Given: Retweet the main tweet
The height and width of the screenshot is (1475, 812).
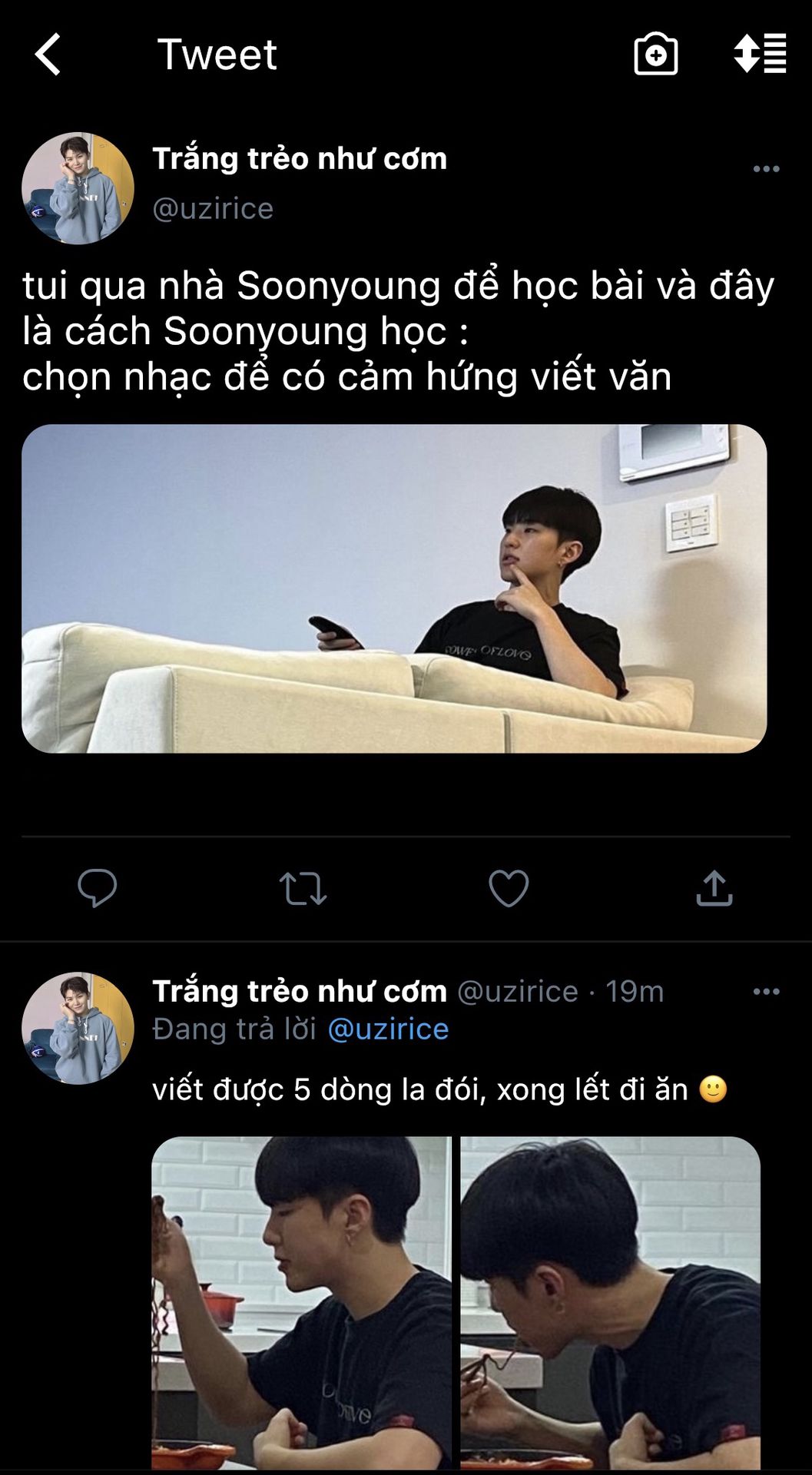Looking at the screenshot, I should pyautogui.click(x=303, y=888).
